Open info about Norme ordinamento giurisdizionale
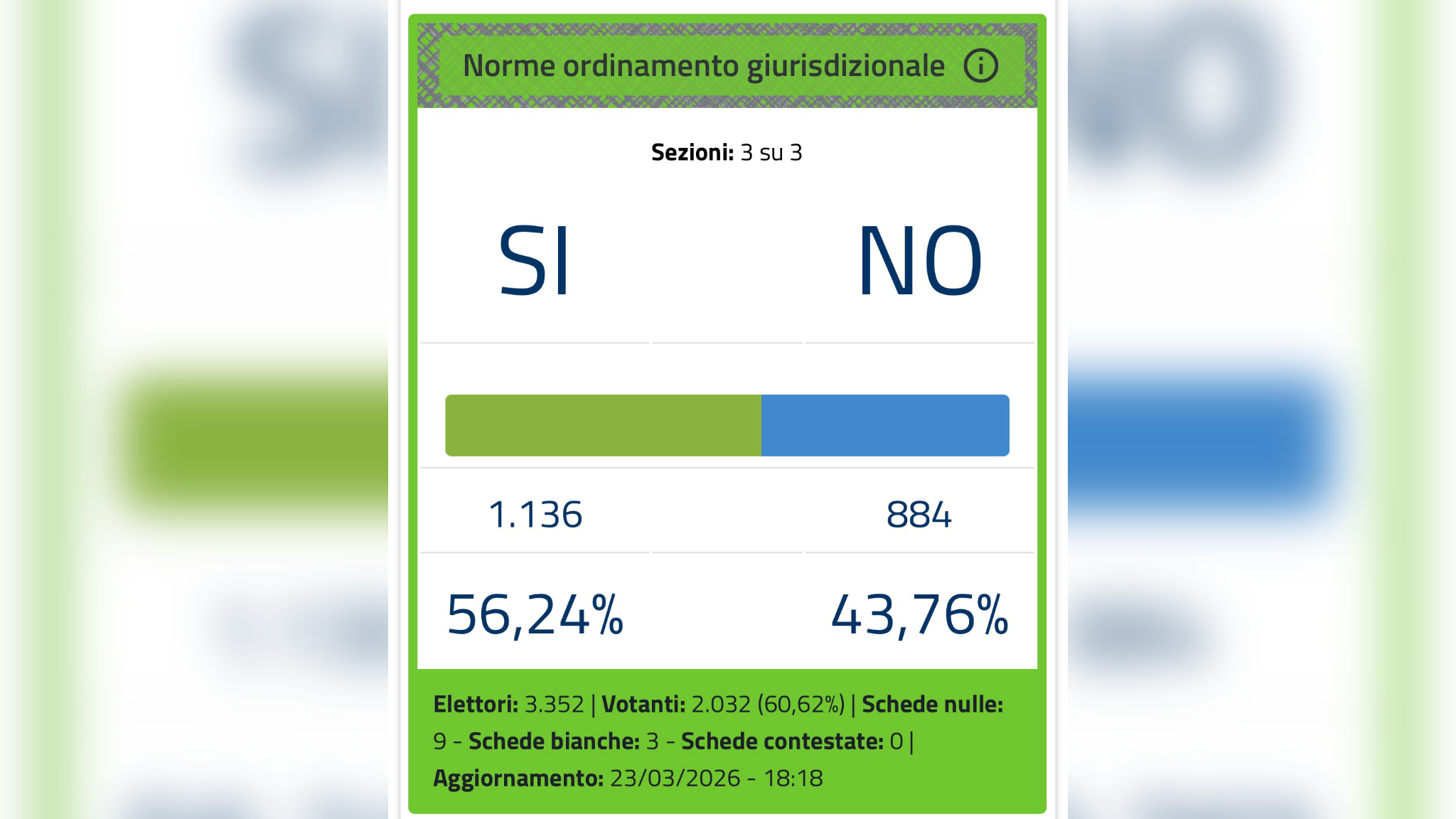 (980, 66)
